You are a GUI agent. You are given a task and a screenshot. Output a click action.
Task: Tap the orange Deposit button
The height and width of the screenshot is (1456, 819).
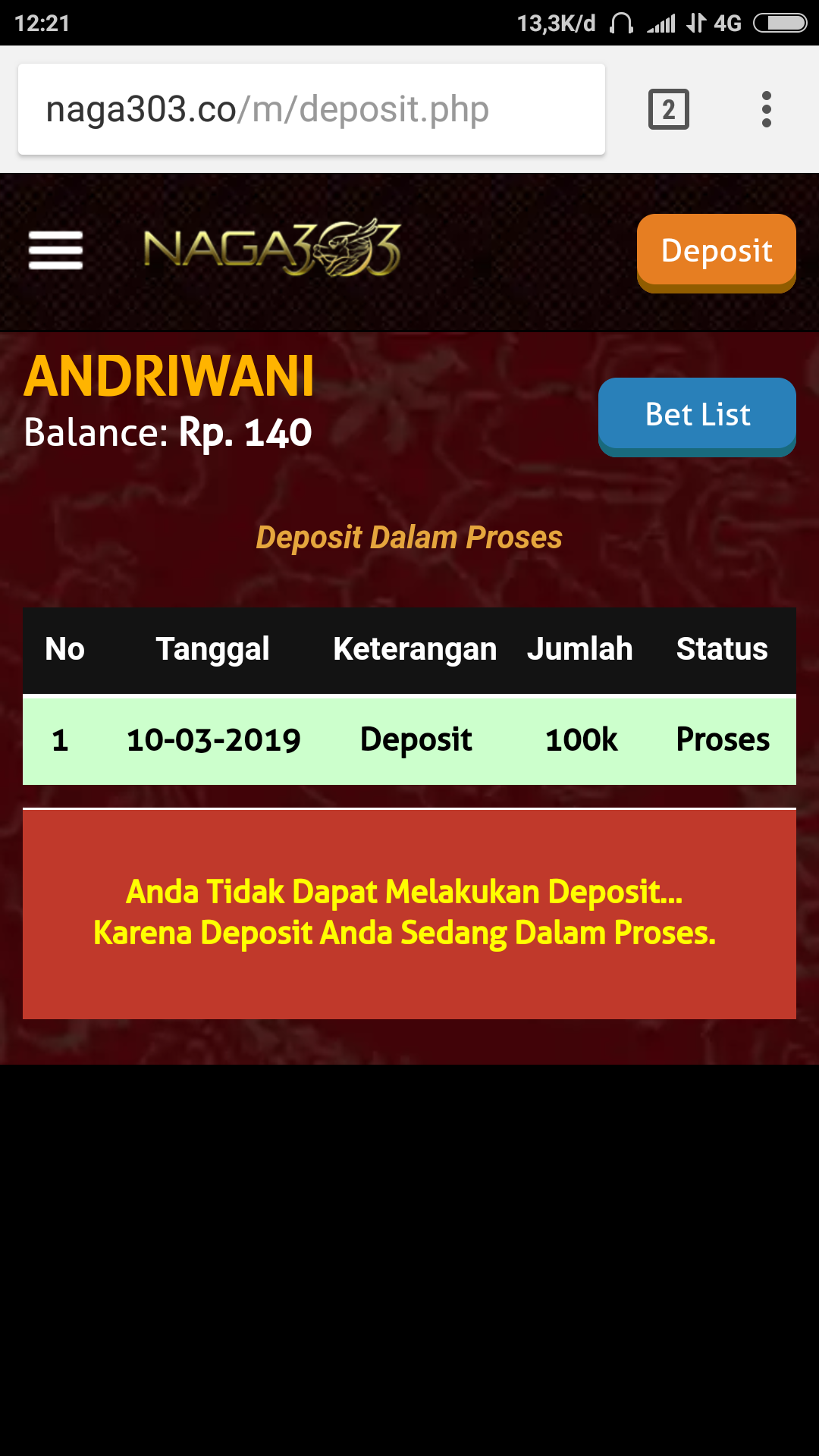(x=716, y=251)
